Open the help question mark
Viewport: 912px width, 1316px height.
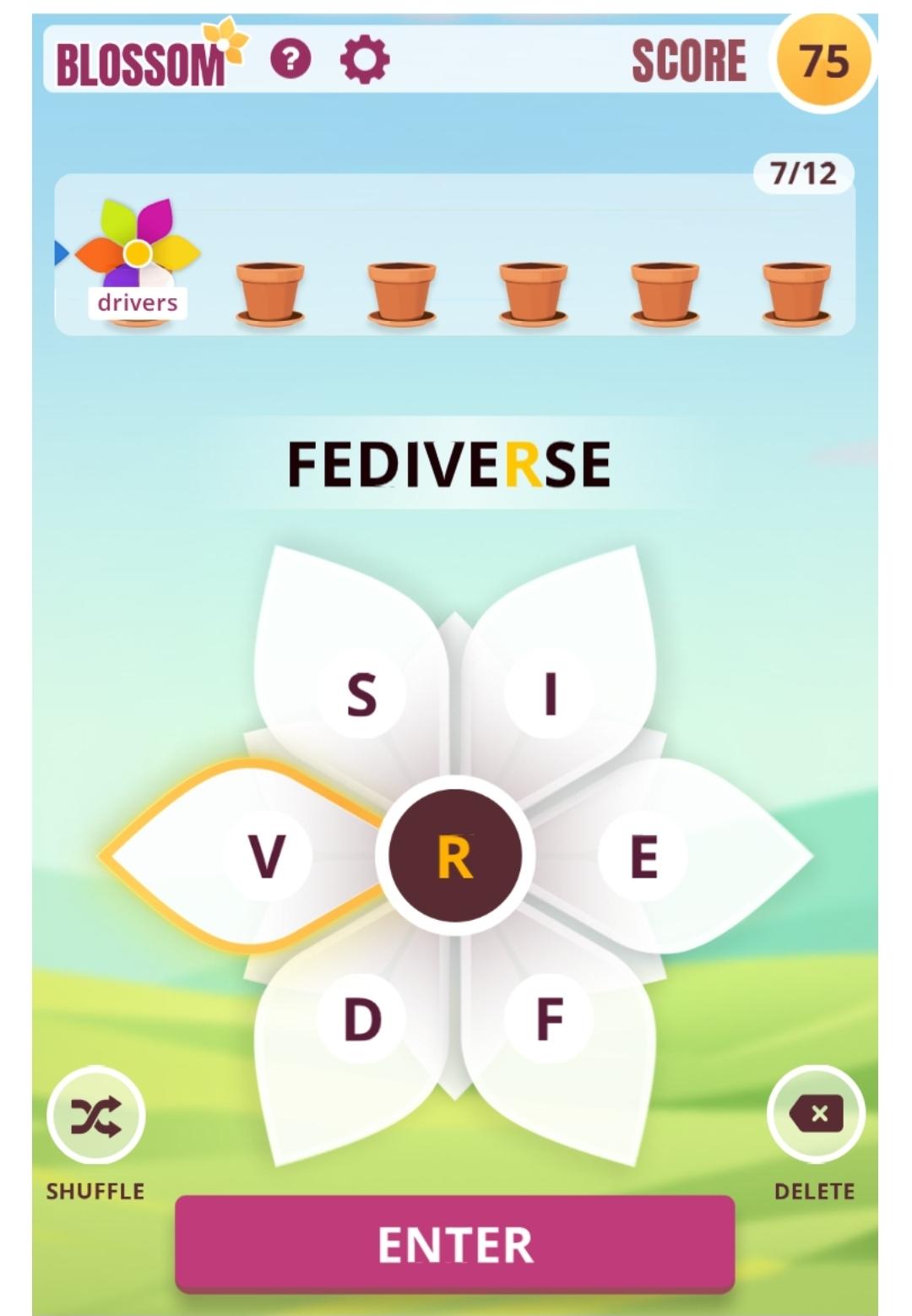click(x=290, y=60)
